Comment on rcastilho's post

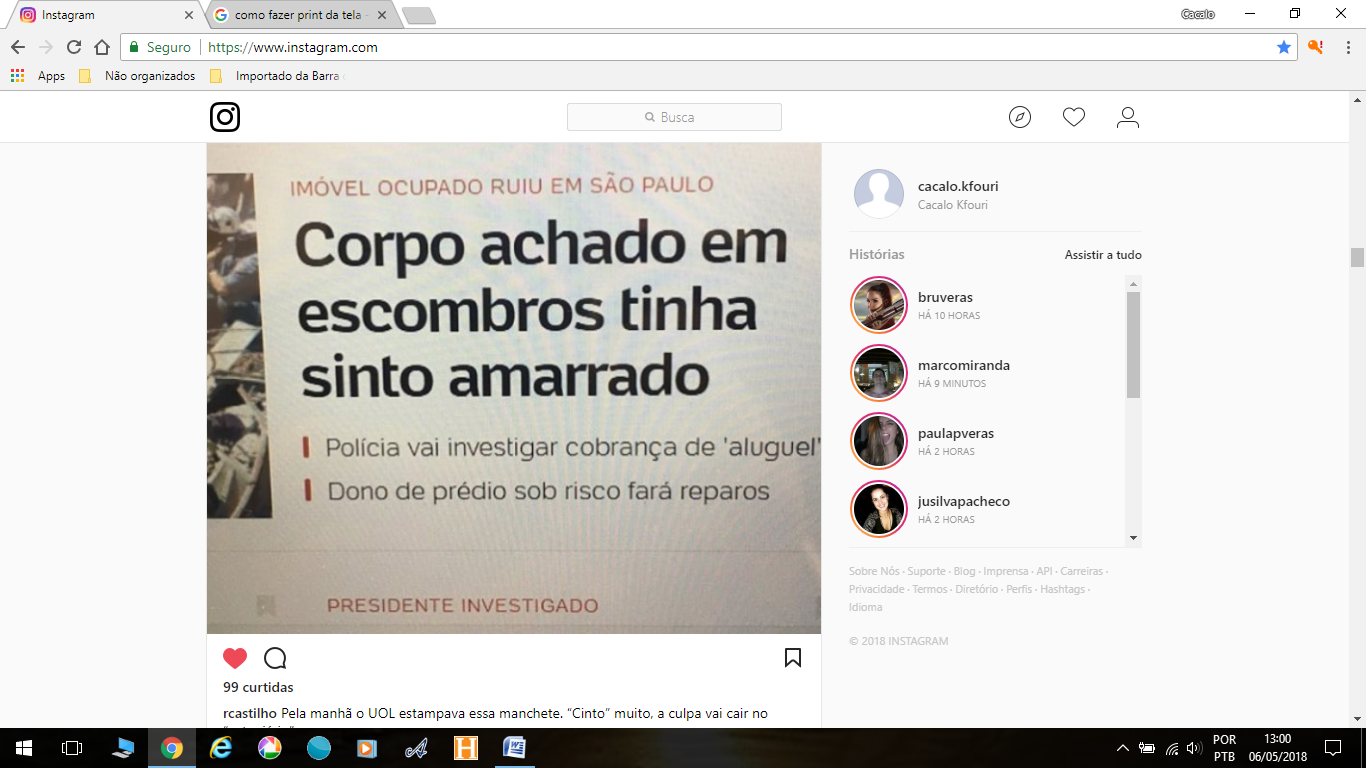(275, 658)
